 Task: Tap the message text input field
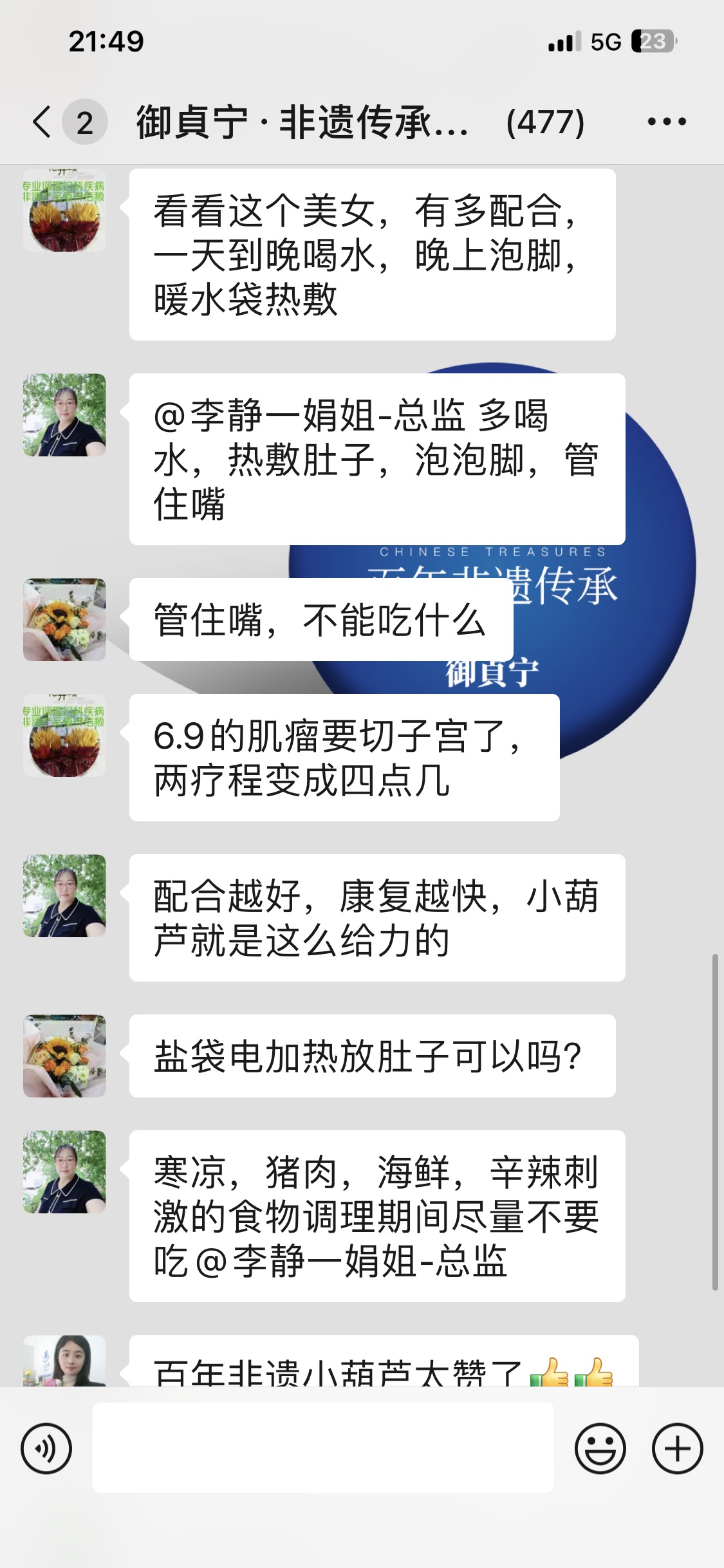[x=323, y=1447]
